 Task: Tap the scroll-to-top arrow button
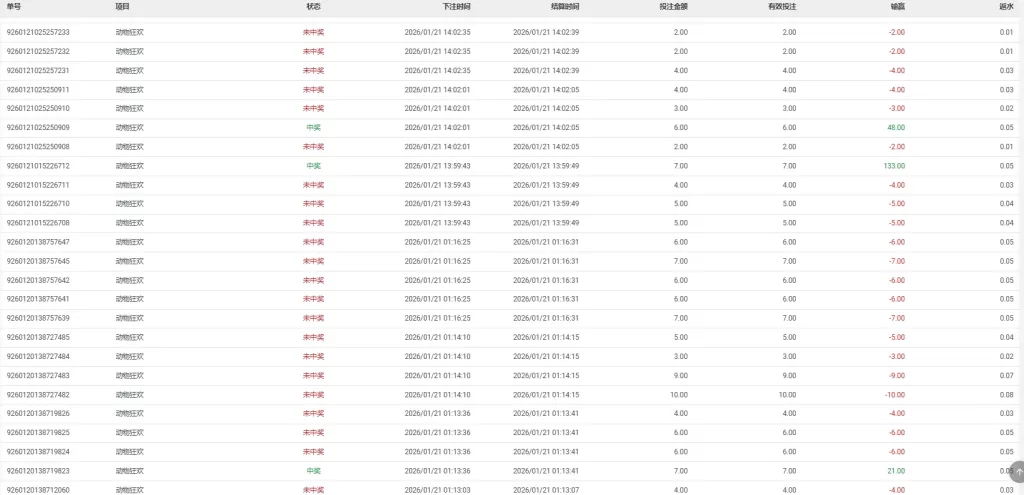1017,469
